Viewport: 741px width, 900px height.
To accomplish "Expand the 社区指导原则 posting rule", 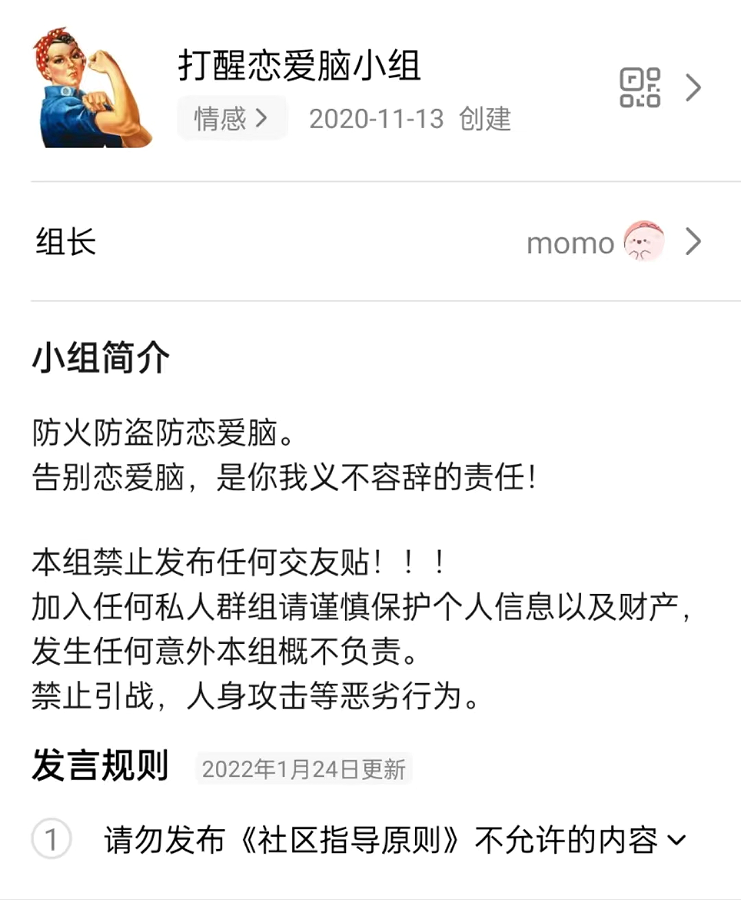I will point(676,840).
